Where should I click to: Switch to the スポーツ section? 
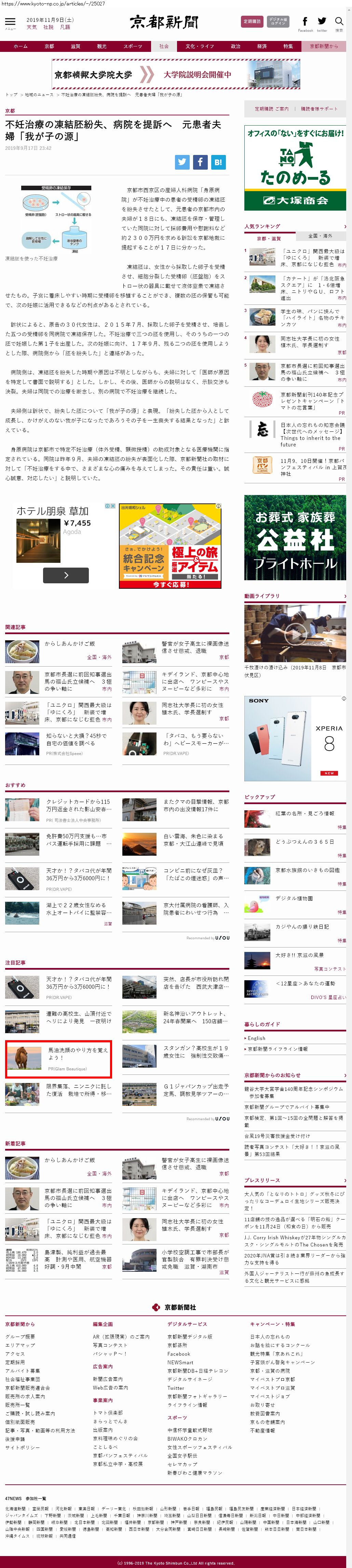[133, 46]
